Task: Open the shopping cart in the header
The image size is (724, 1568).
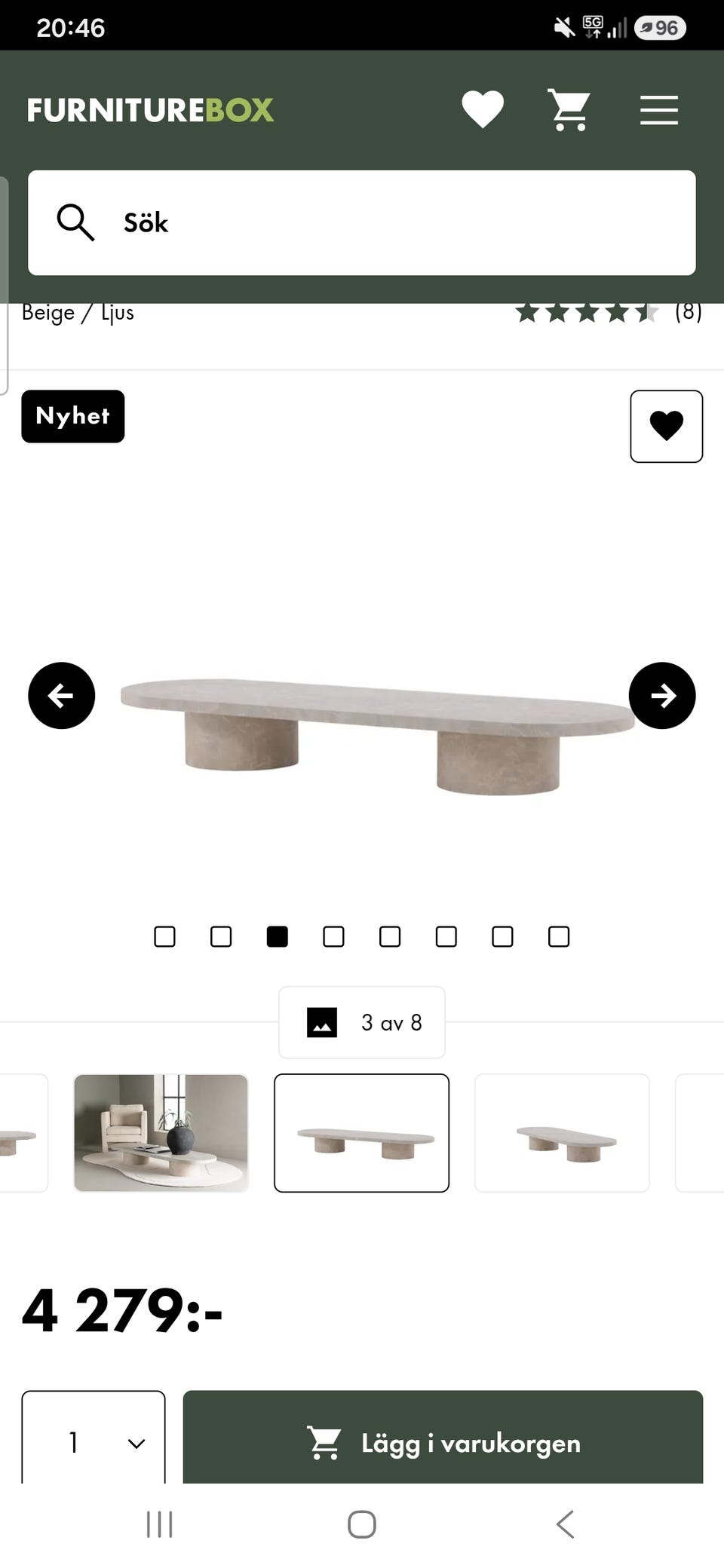Action: pos(569,110)
